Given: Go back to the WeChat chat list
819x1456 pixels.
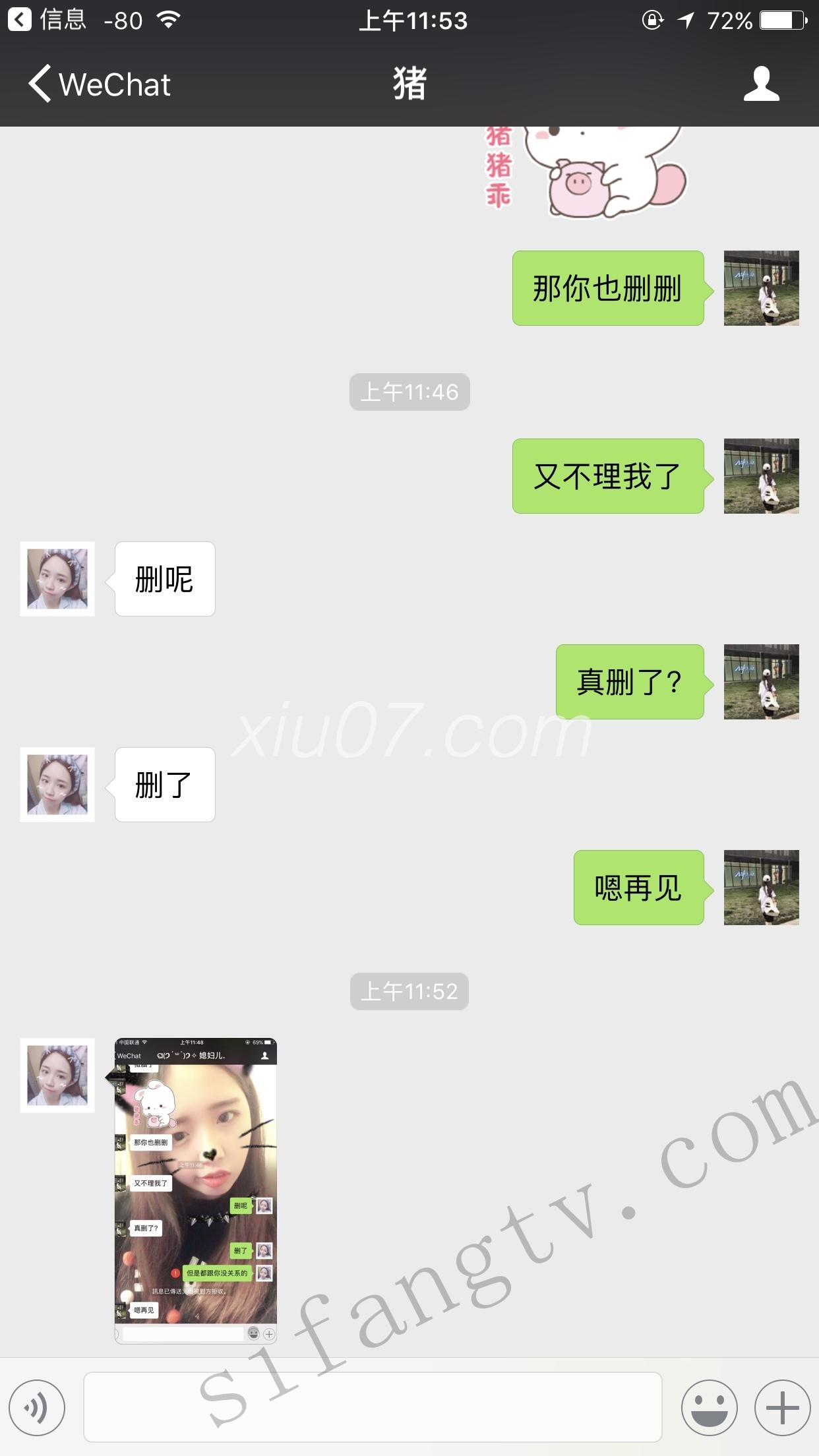Looking at the screenshot, I should (x=99, y=84).
